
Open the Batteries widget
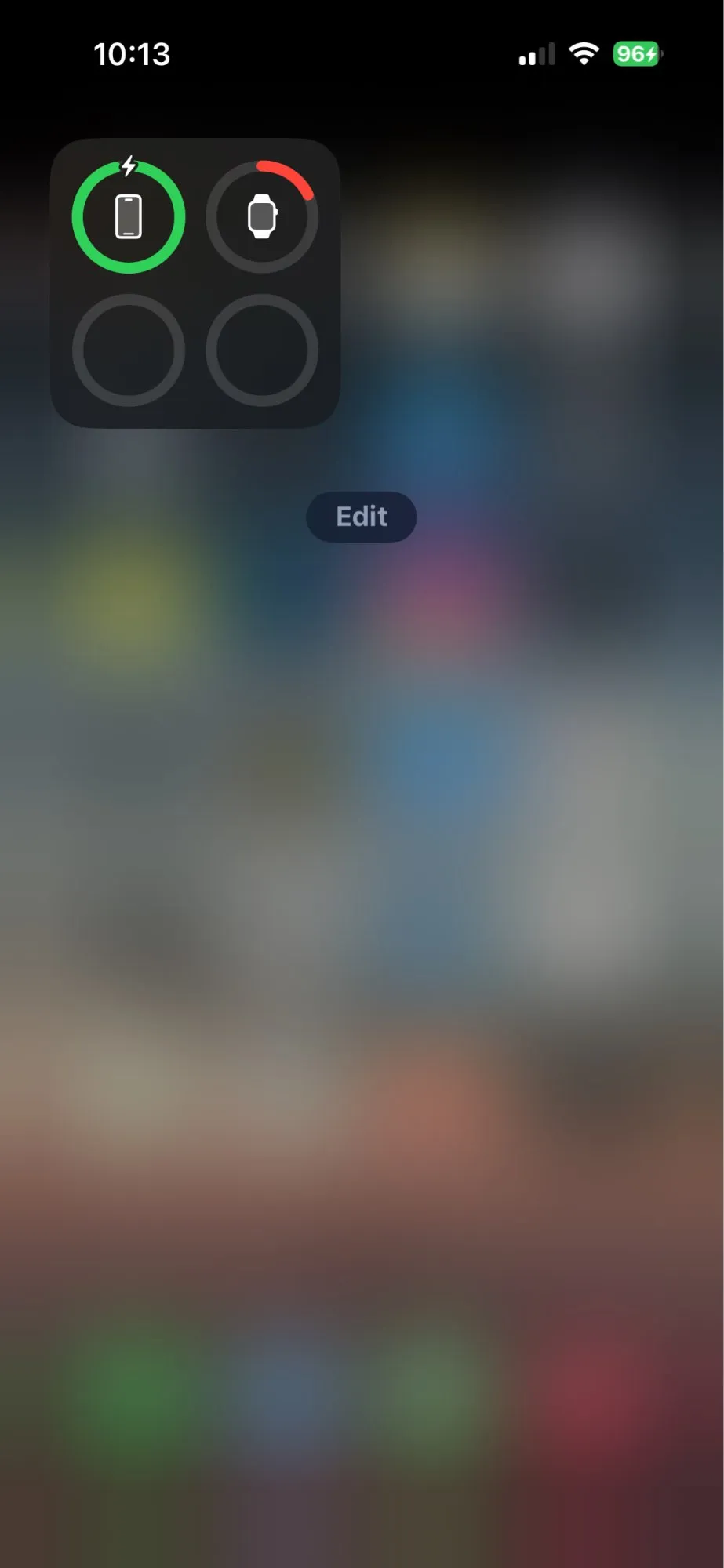coord(195,283)
